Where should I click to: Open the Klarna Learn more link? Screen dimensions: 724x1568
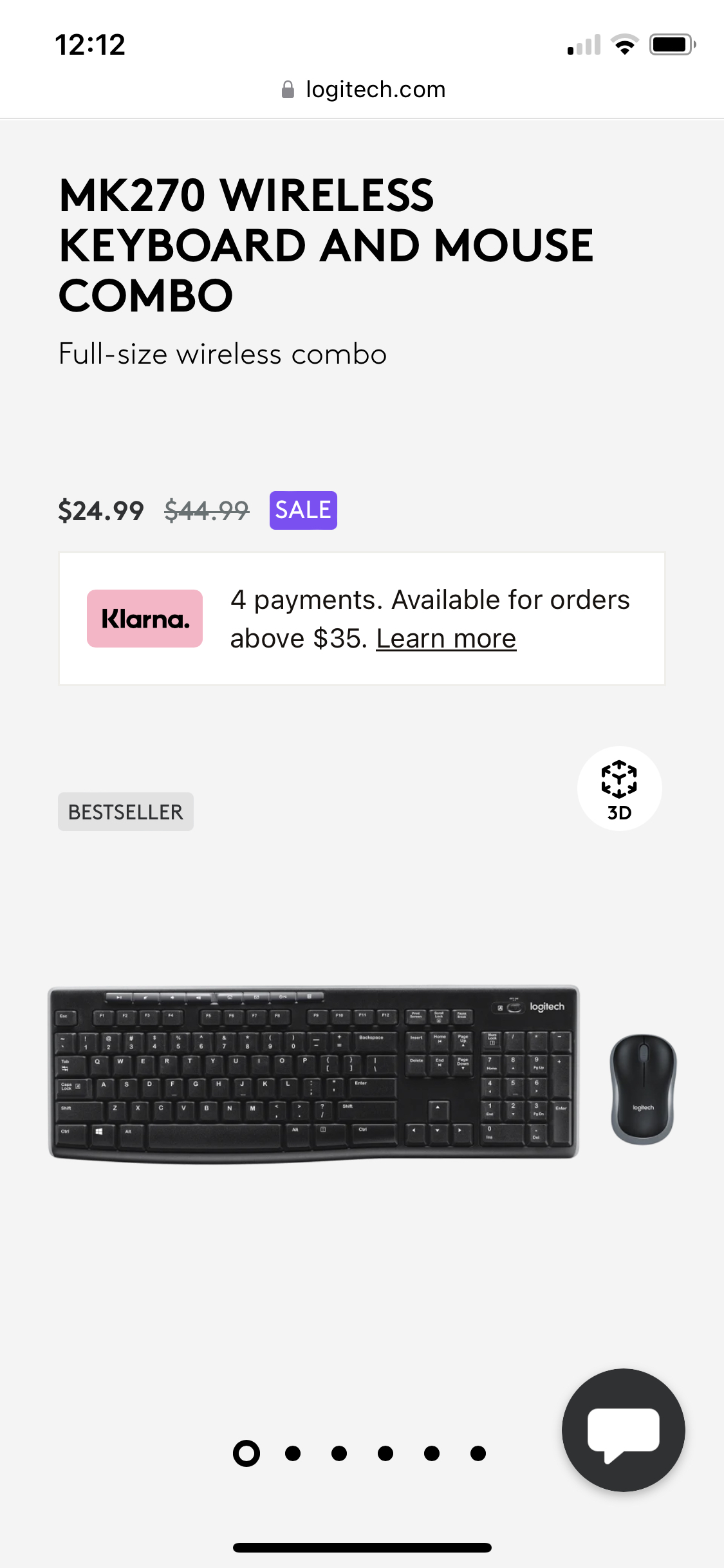click(x=447, y=638)
